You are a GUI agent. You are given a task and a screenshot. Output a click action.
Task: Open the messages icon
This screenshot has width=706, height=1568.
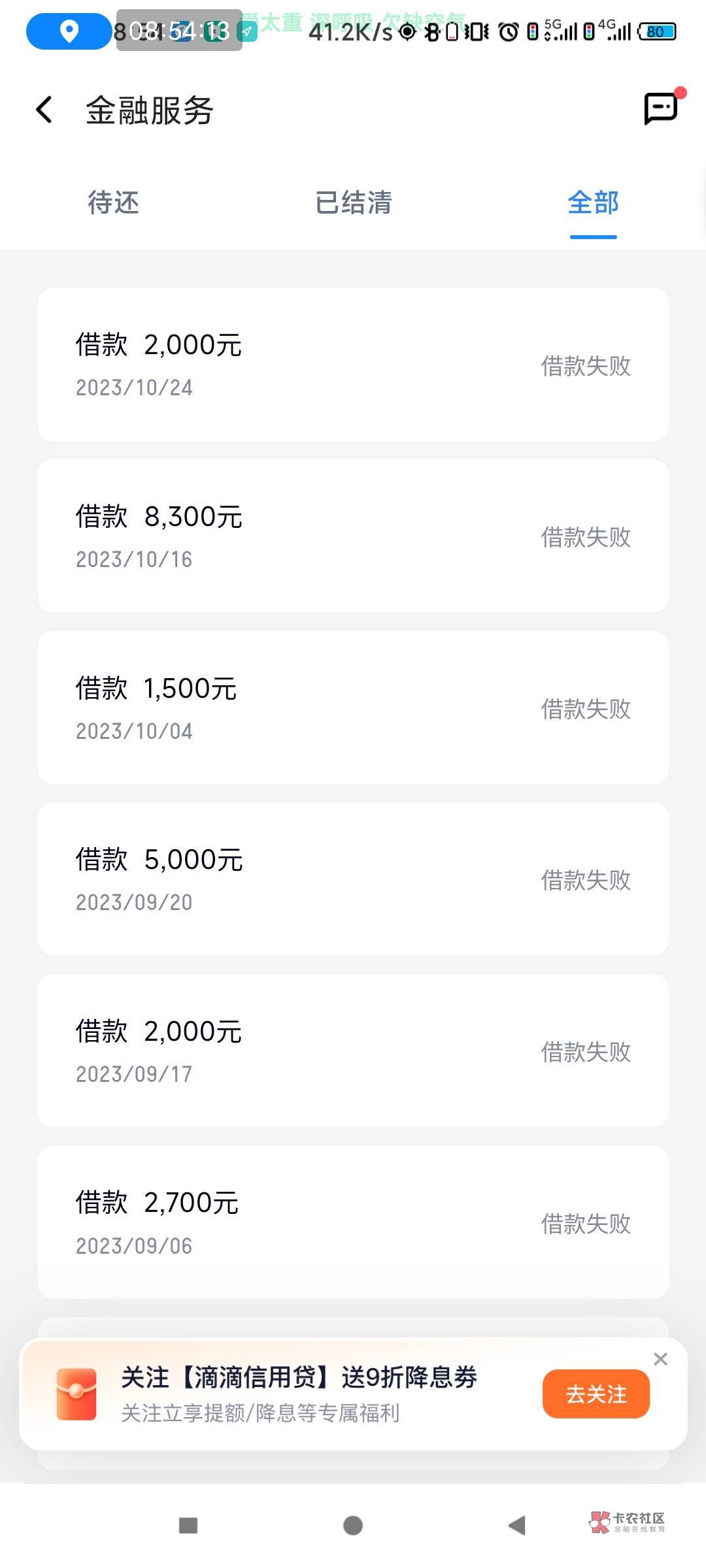pyautogui.click(x=661, y=108)
